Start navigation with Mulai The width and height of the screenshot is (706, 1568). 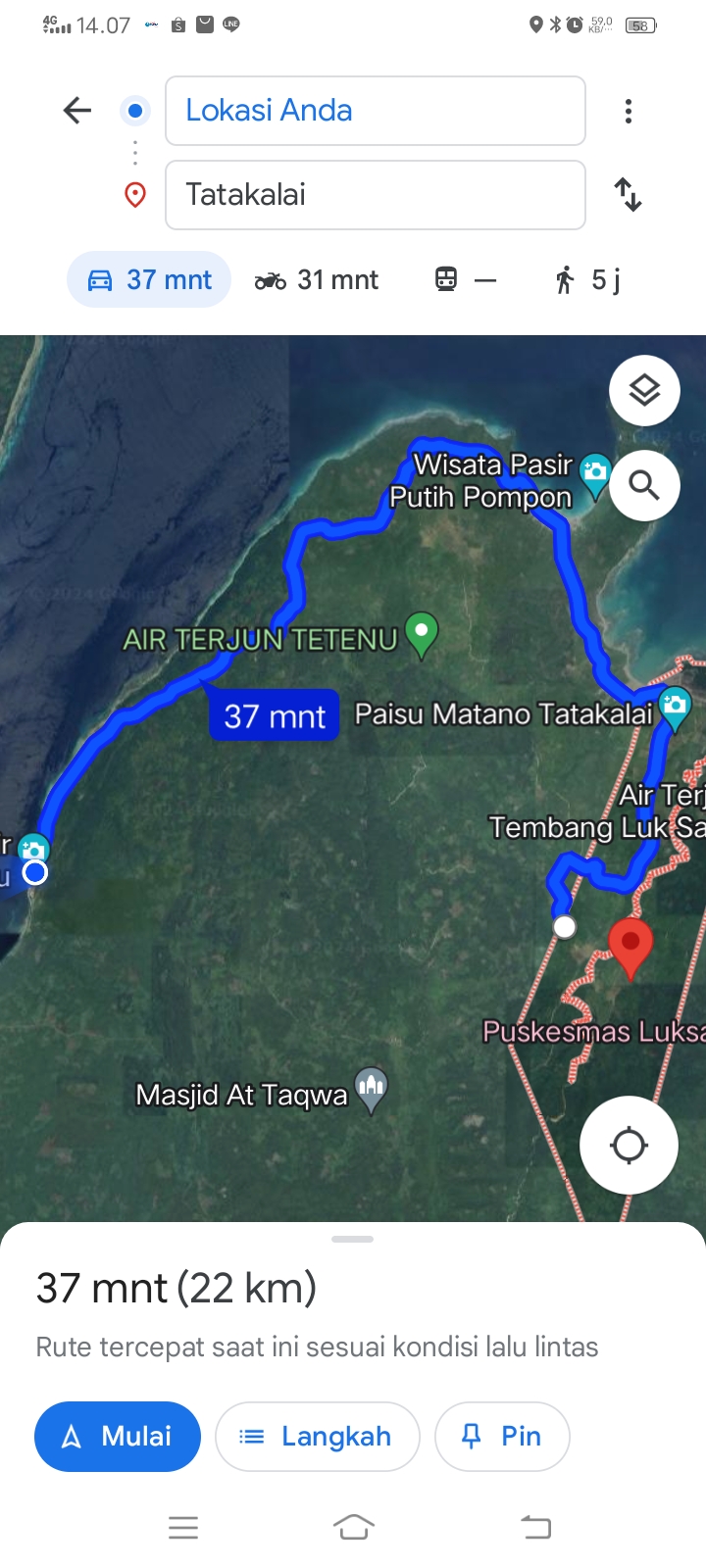pyautogui.click(x=118, y=1437)
